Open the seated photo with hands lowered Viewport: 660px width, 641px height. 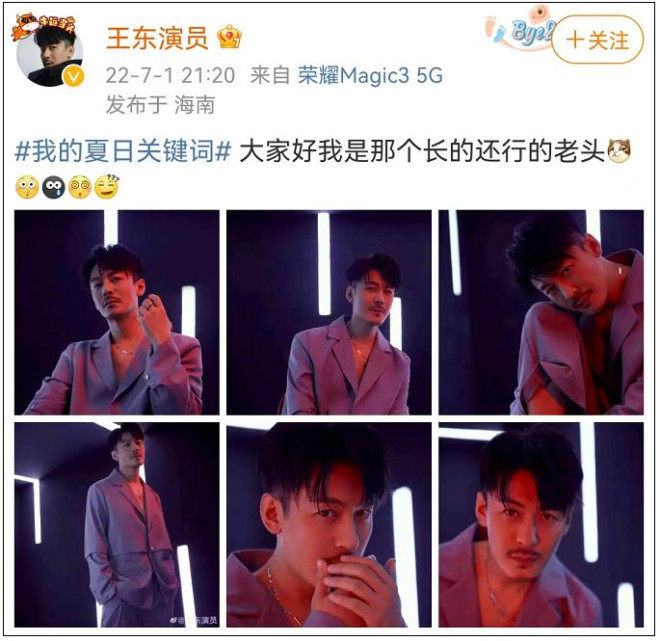(329, 311)
